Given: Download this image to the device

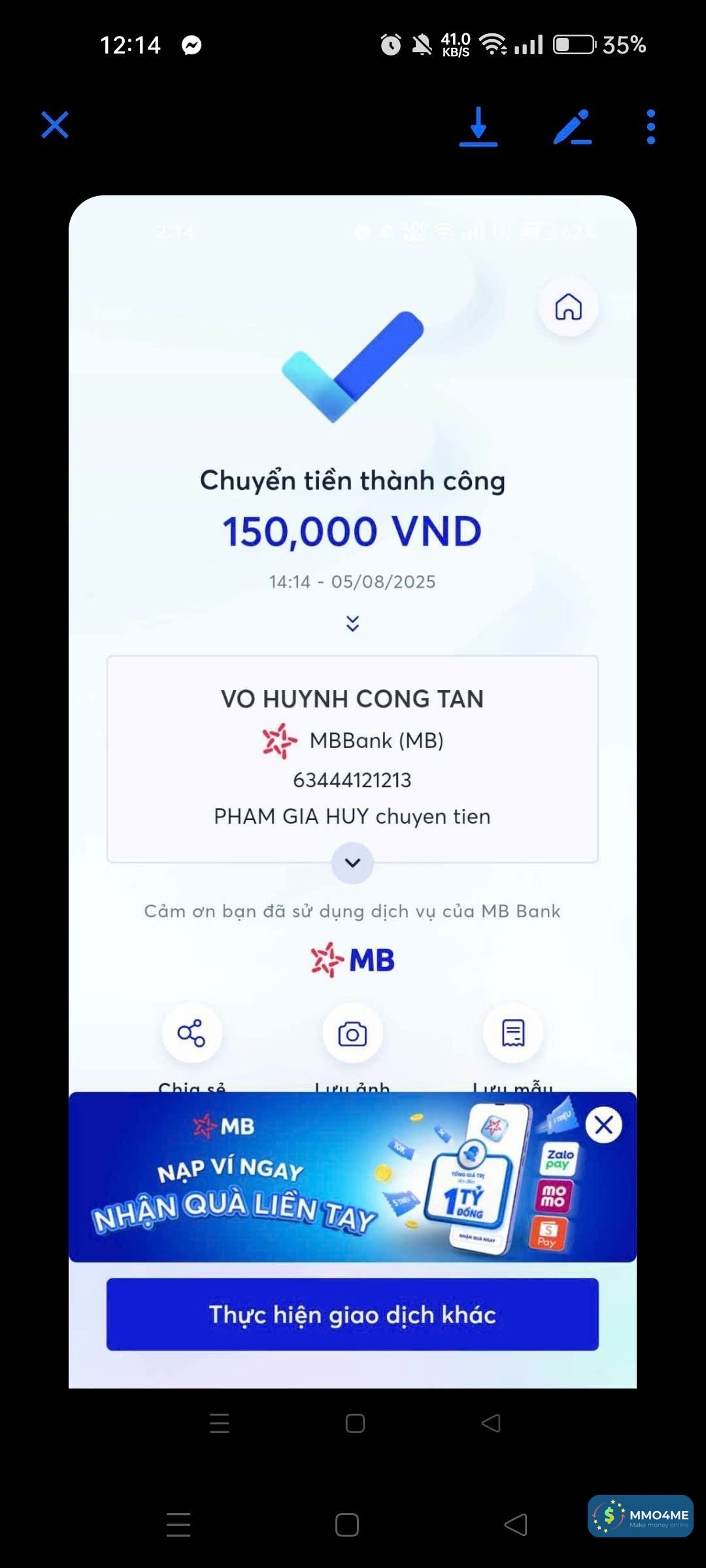Looking at the screenshot, I should tap(479, 126).
